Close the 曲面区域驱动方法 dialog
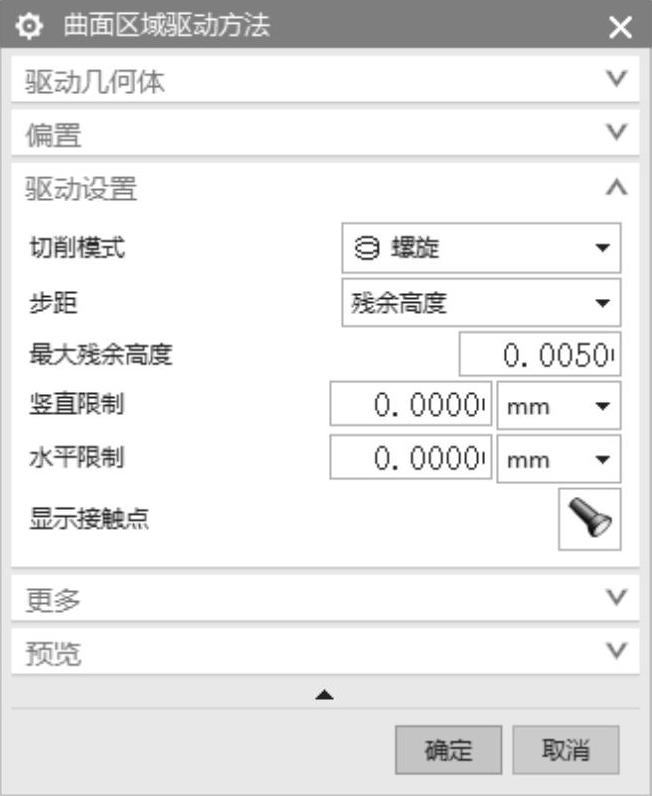The height and width of the screenshot is (796, 652). coord(620,27)
